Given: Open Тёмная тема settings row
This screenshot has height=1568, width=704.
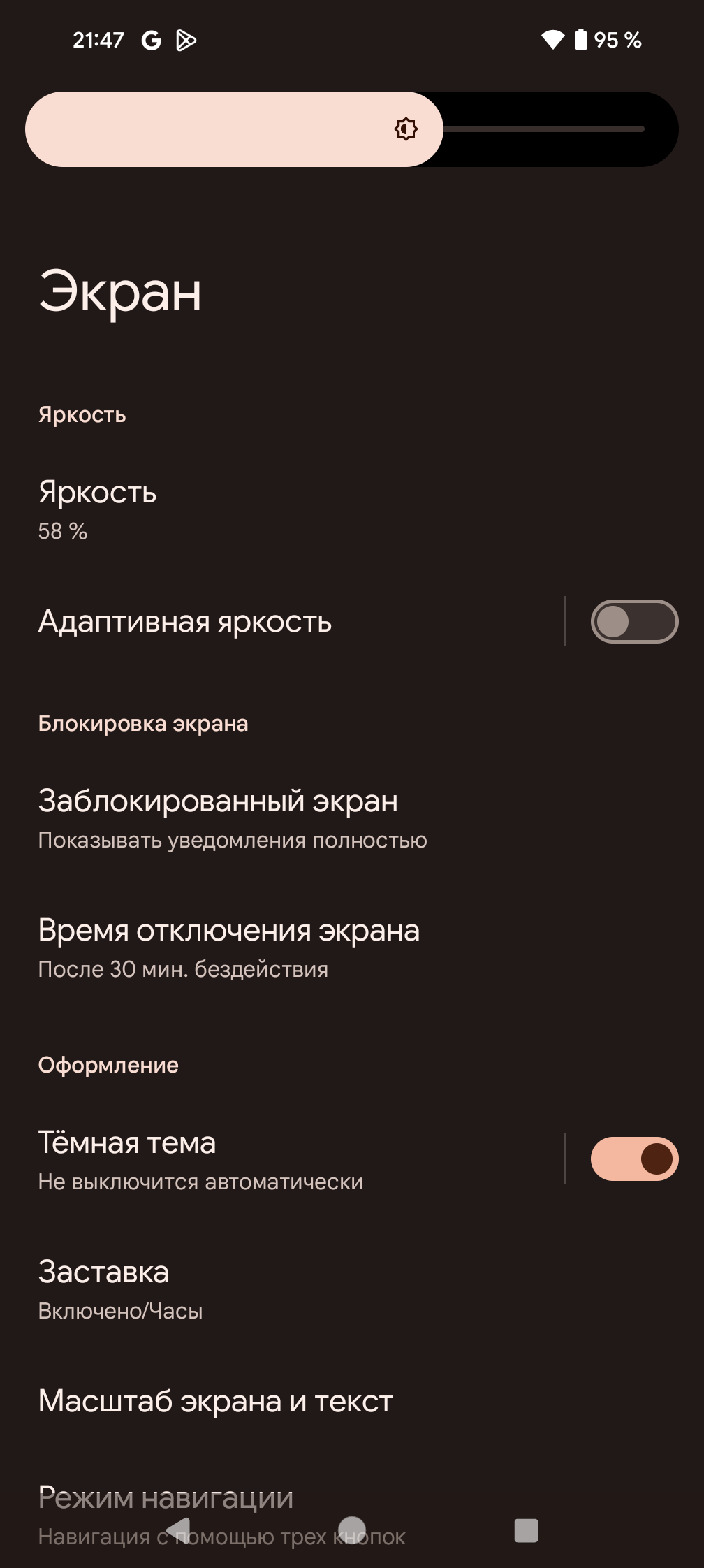Looking at the screenshot, I should click(x=279, y=1159).
